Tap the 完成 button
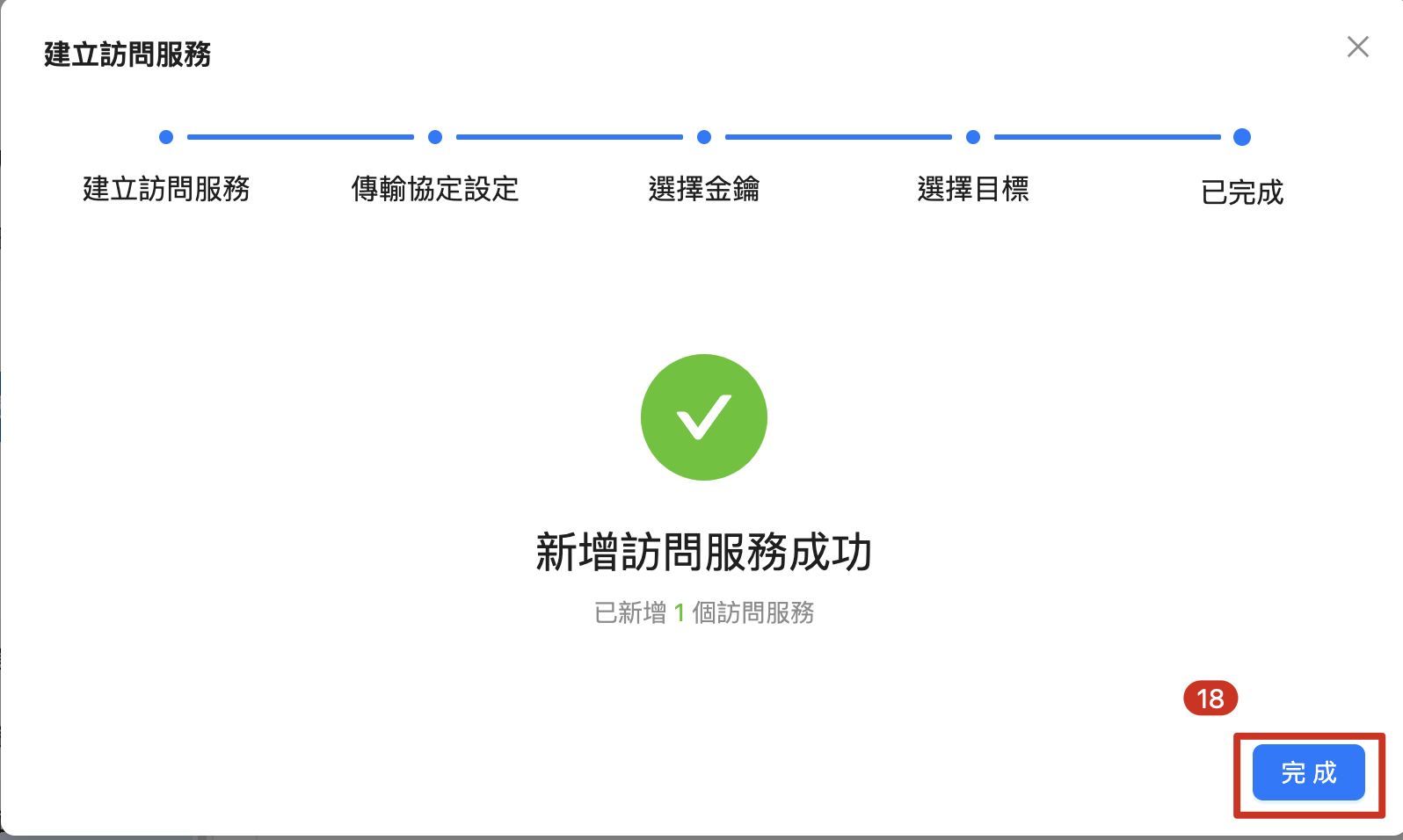Image resolution: width=1403 pixels, height=840 pixels. tap(1308, 772)
